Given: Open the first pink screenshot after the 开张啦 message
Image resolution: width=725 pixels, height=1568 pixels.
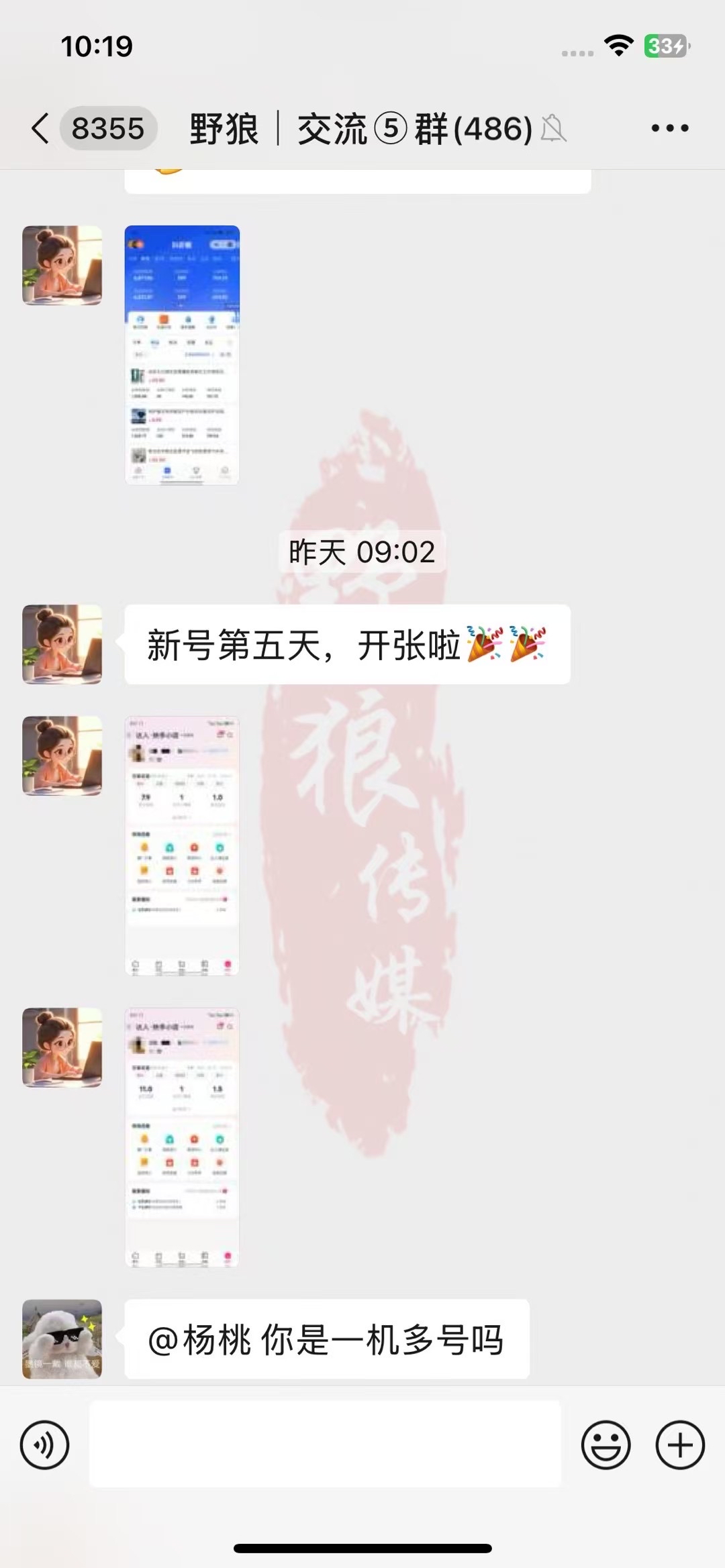Looking at the screenshot, I should (182, 846).
